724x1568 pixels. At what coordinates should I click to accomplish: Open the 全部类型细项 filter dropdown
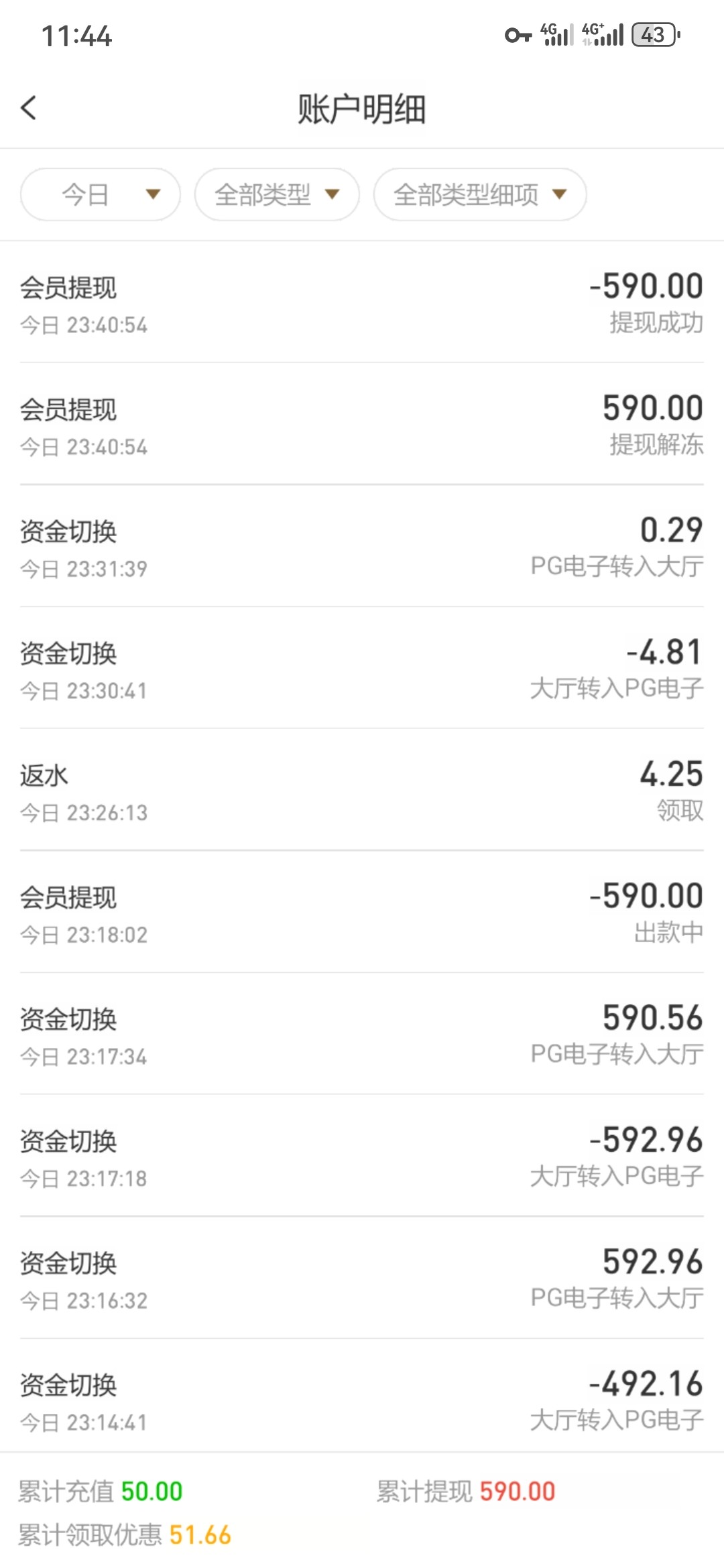click(x=480, y=194)
